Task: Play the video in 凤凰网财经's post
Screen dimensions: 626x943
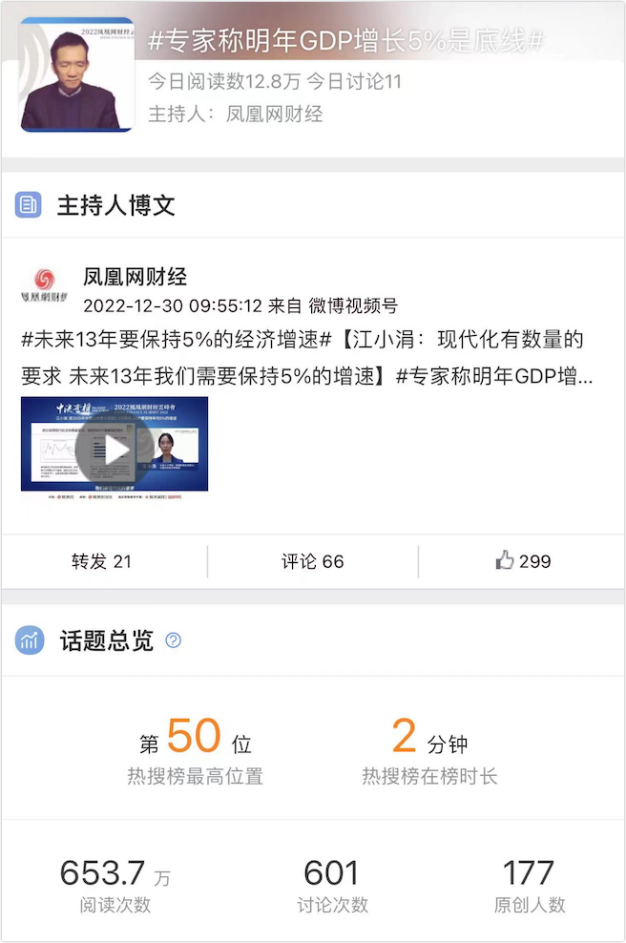Action: (x=115, y=449)
